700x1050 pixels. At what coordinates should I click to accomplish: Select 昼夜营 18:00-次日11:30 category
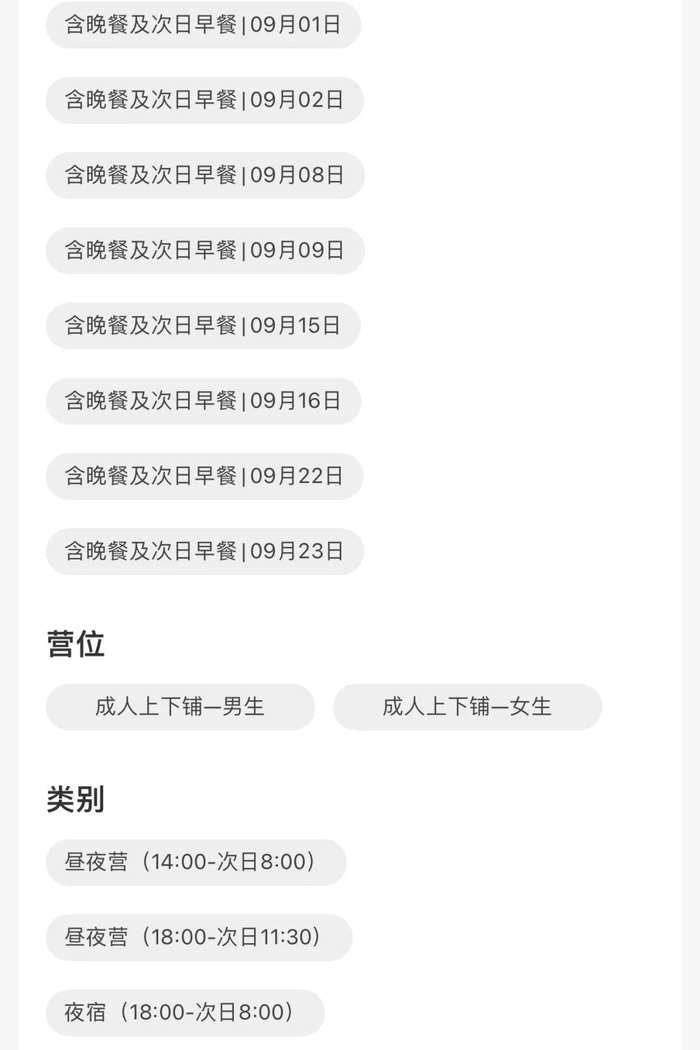pos(199,937)
